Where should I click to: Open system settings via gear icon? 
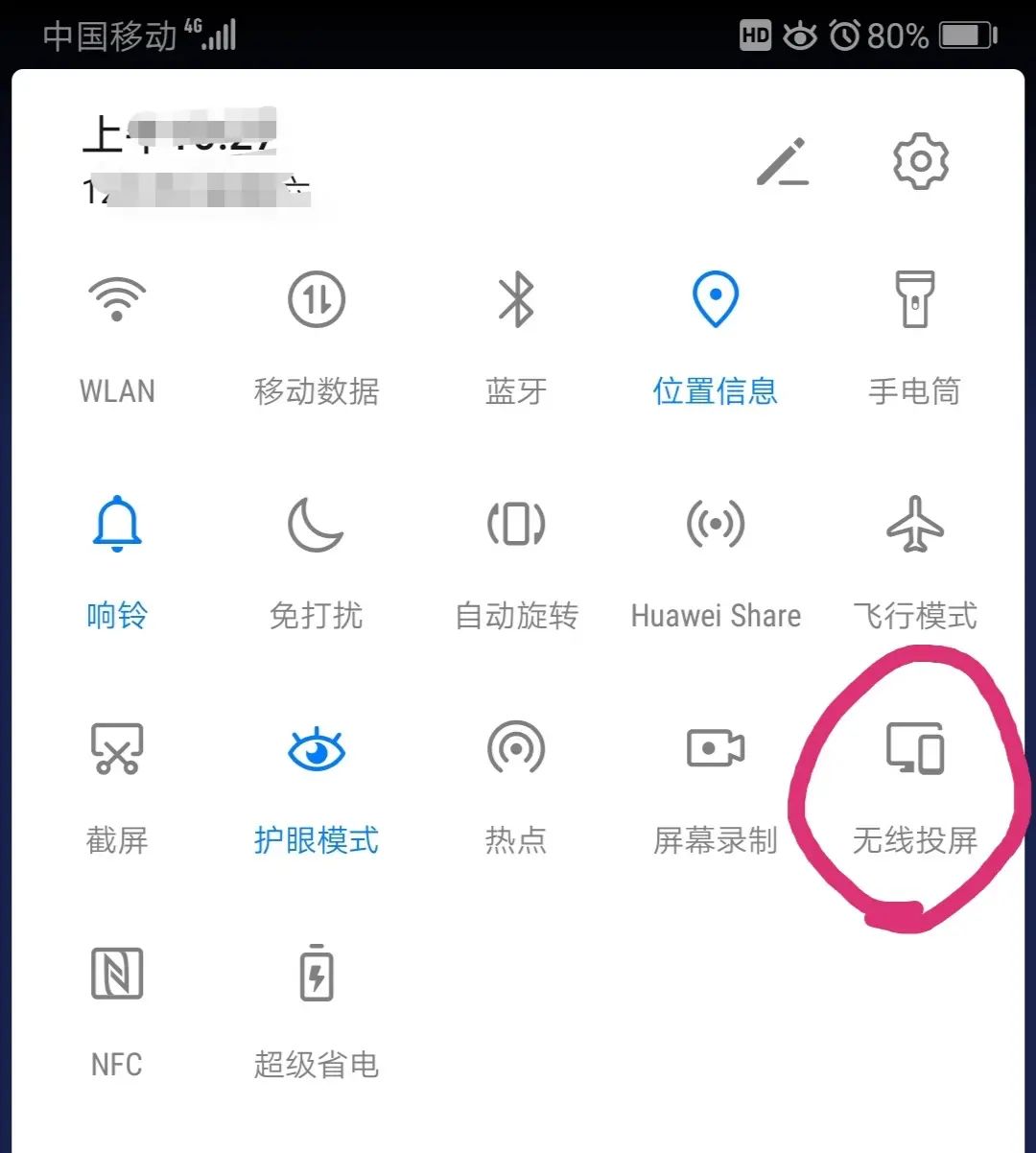coord(920,162)
